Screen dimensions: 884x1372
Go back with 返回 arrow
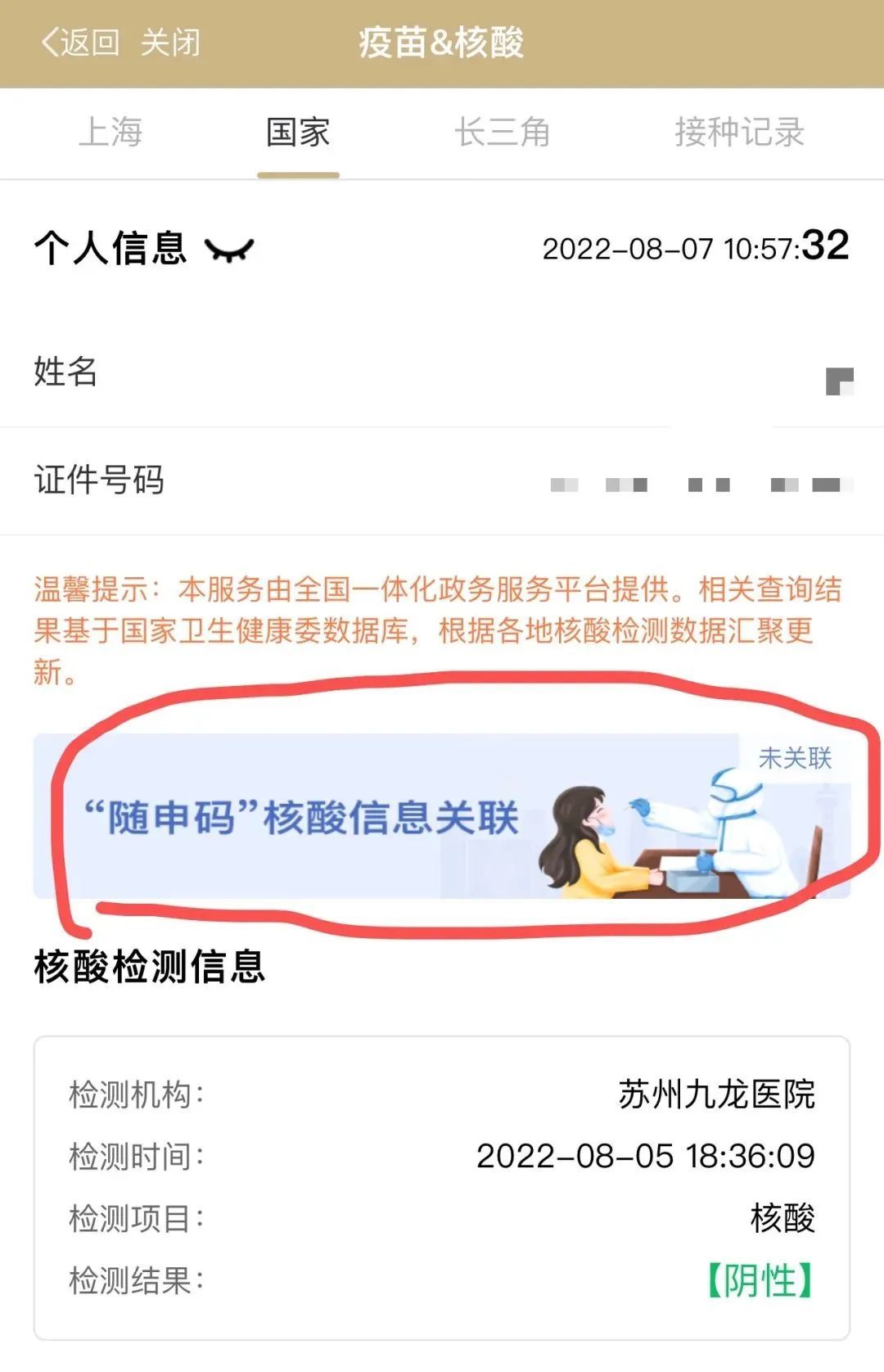[79, 43]
